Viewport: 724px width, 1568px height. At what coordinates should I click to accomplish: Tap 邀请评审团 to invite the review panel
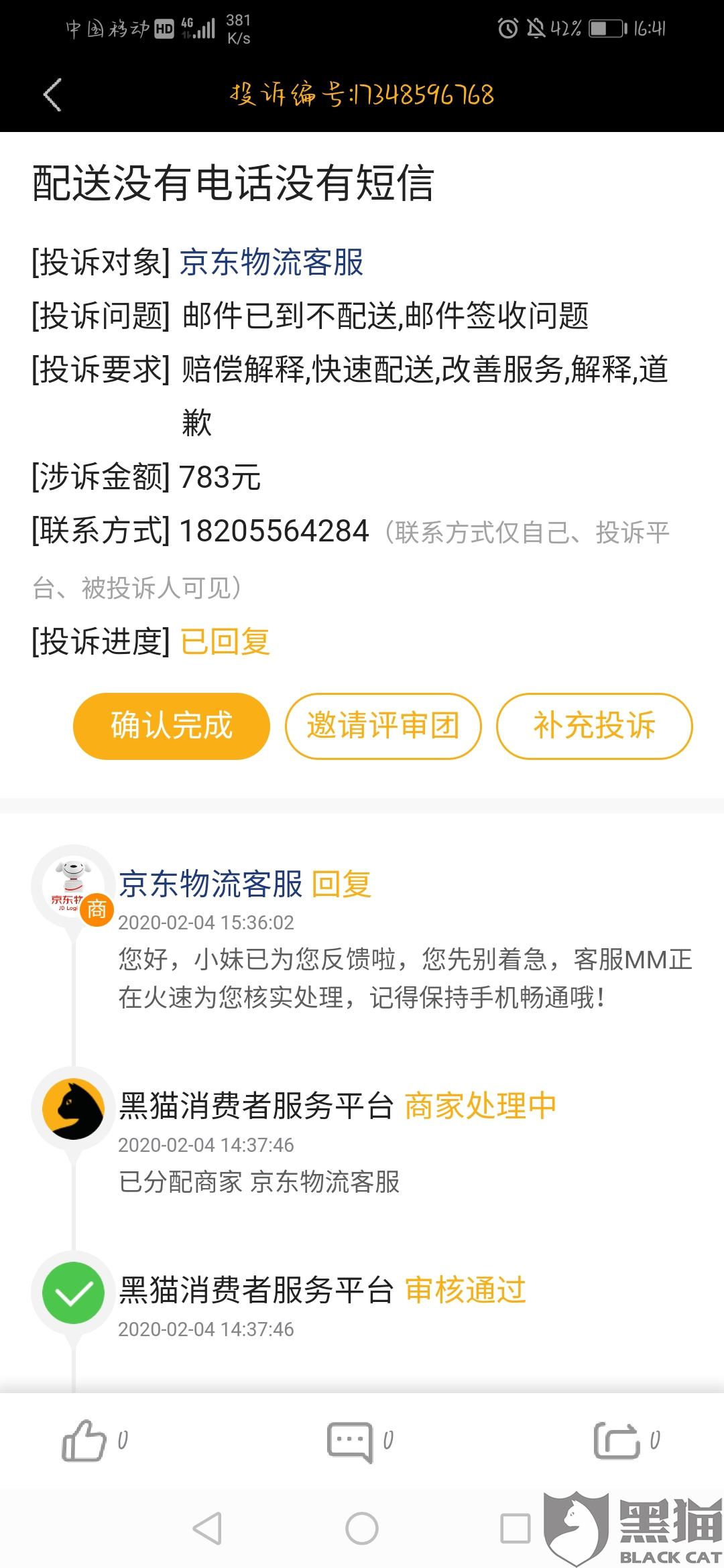click(383, 726)
